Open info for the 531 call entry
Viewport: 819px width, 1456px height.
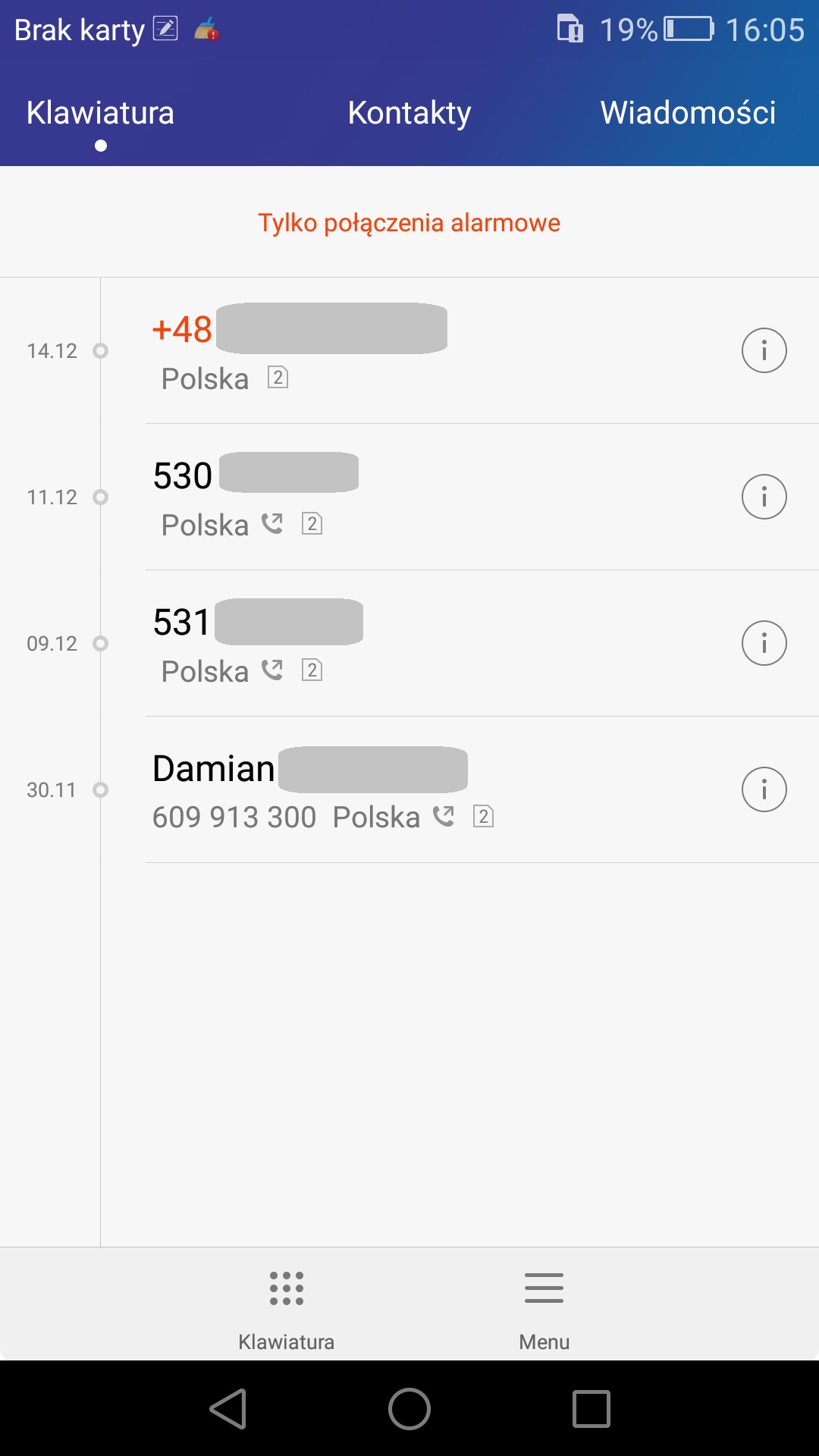[764, 643]
